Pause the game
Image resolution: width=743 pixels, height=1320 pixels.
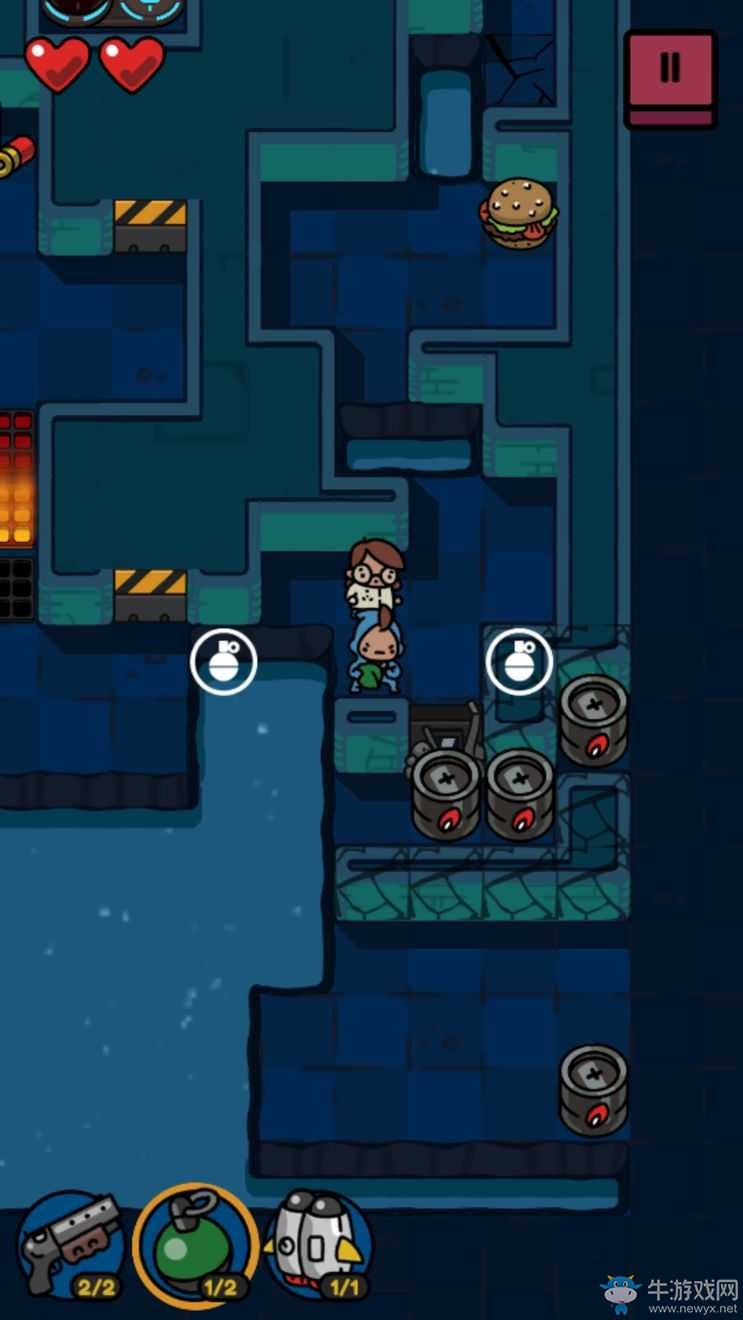point(670,75)
